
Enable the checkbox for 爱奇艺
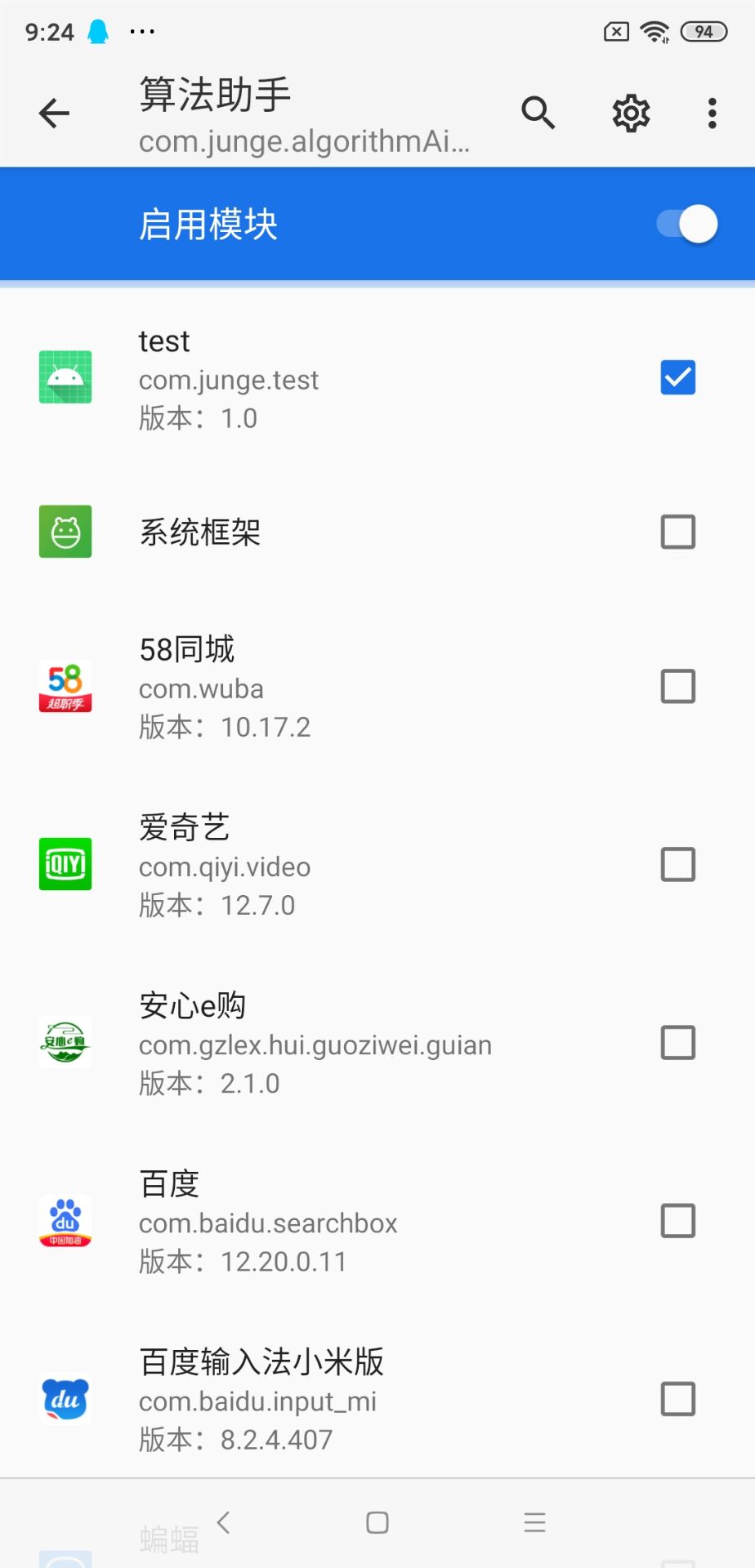677,864
